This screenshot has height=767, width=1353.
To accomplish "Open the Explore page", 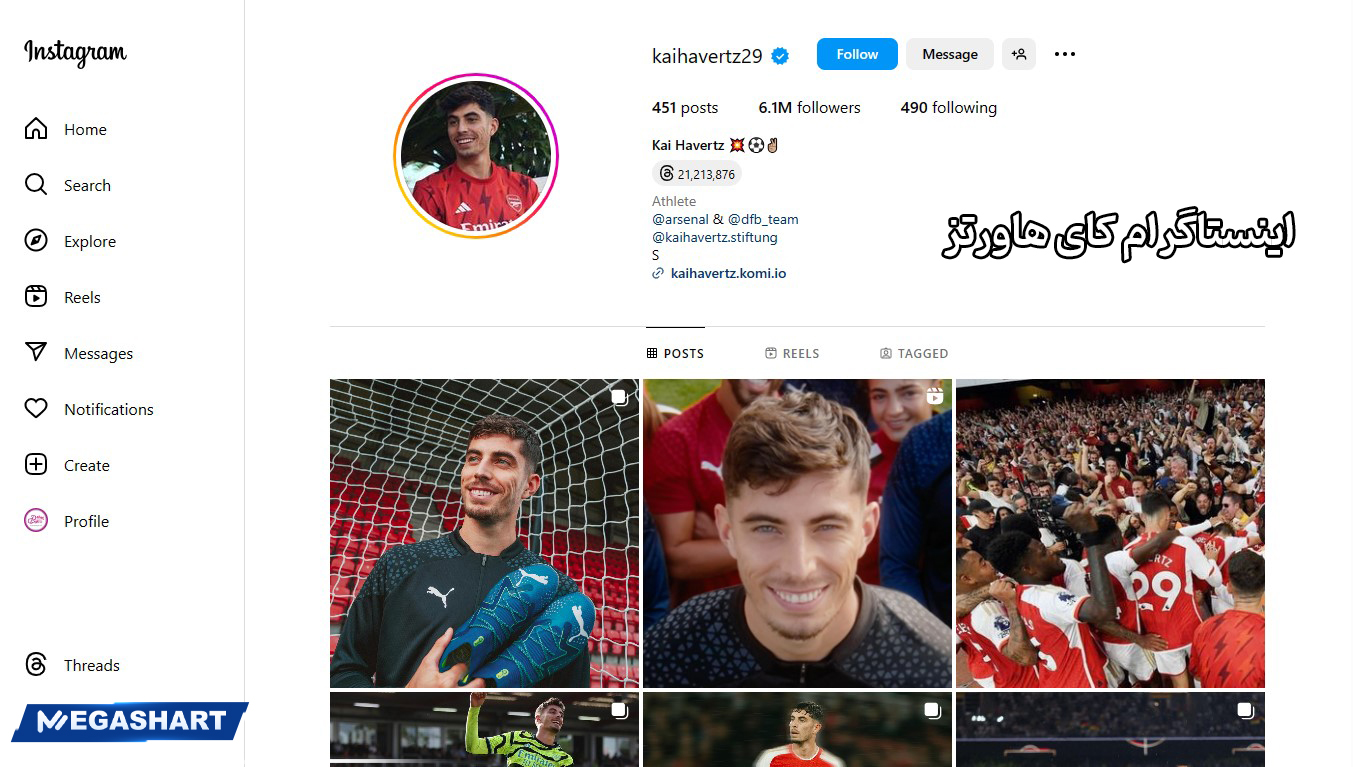I will (89, 241).
